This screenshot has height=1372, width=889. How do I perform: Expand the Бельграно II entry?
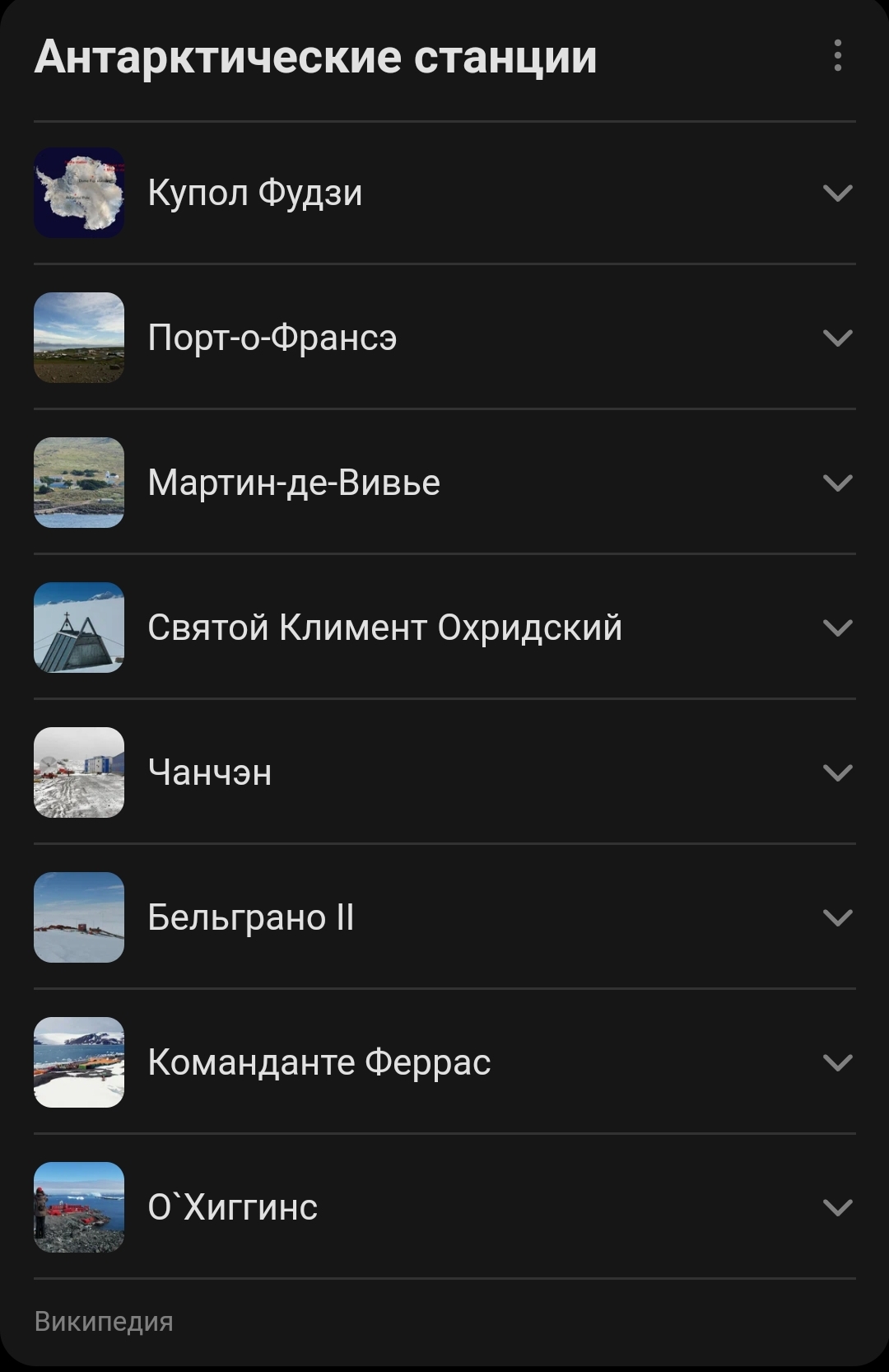pos(837,918)
